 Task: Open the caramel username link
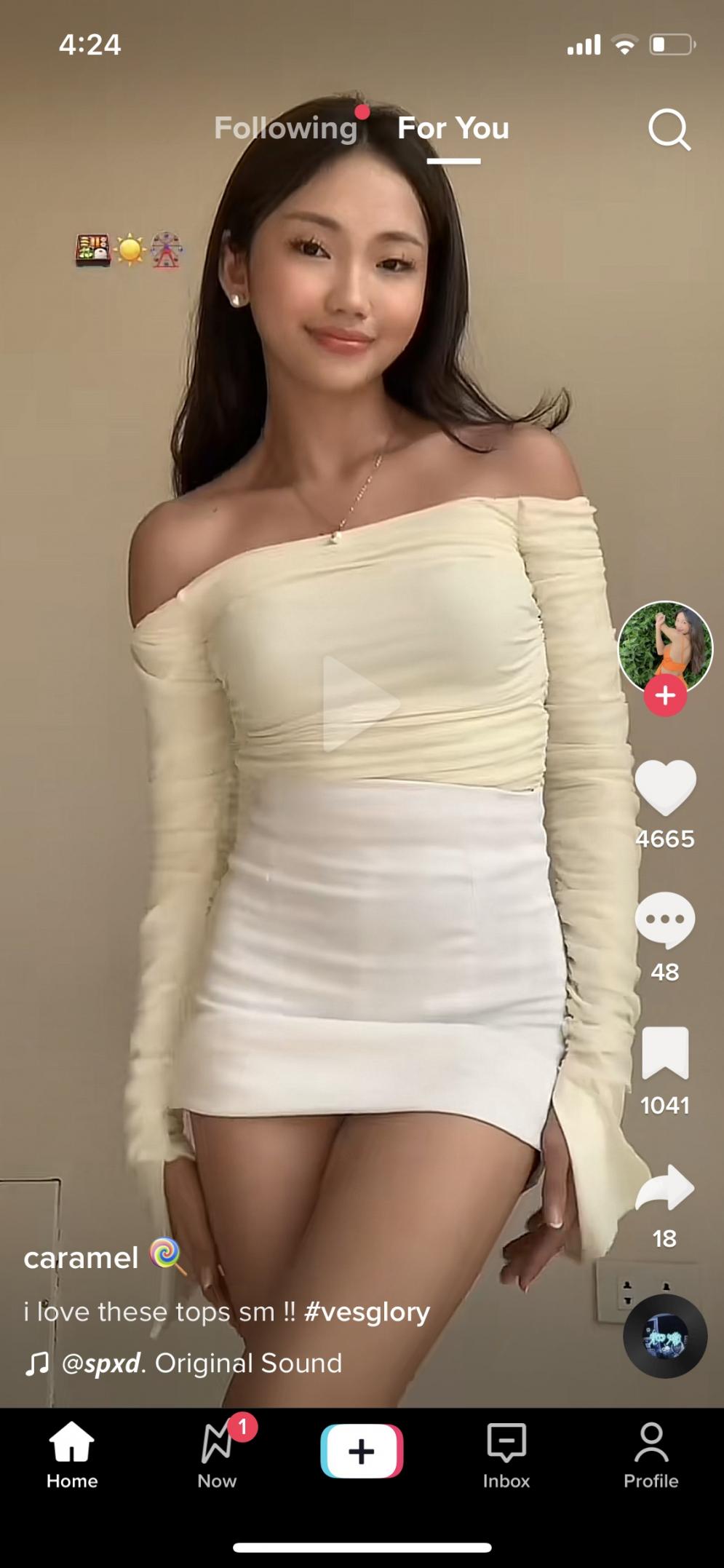click(x=81, y=1258)
